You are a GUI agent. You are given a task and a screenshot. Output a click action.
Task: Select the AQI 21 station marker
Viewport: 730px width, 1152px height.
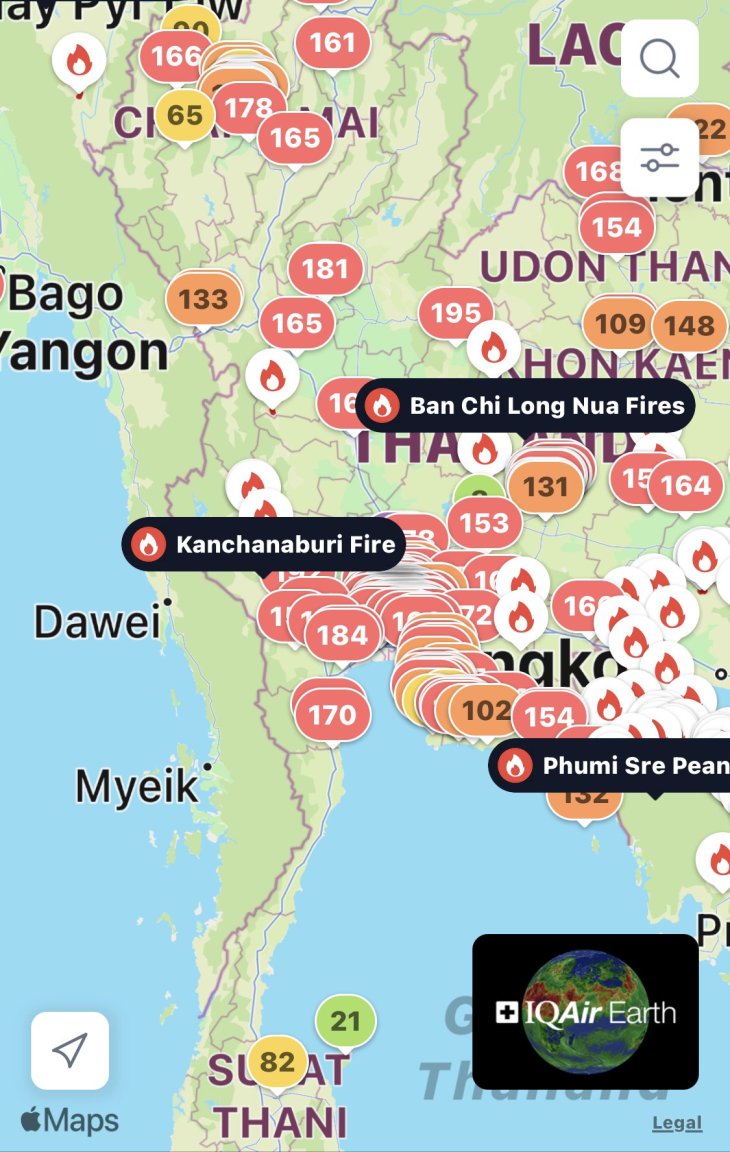(x=345, y=1021)
